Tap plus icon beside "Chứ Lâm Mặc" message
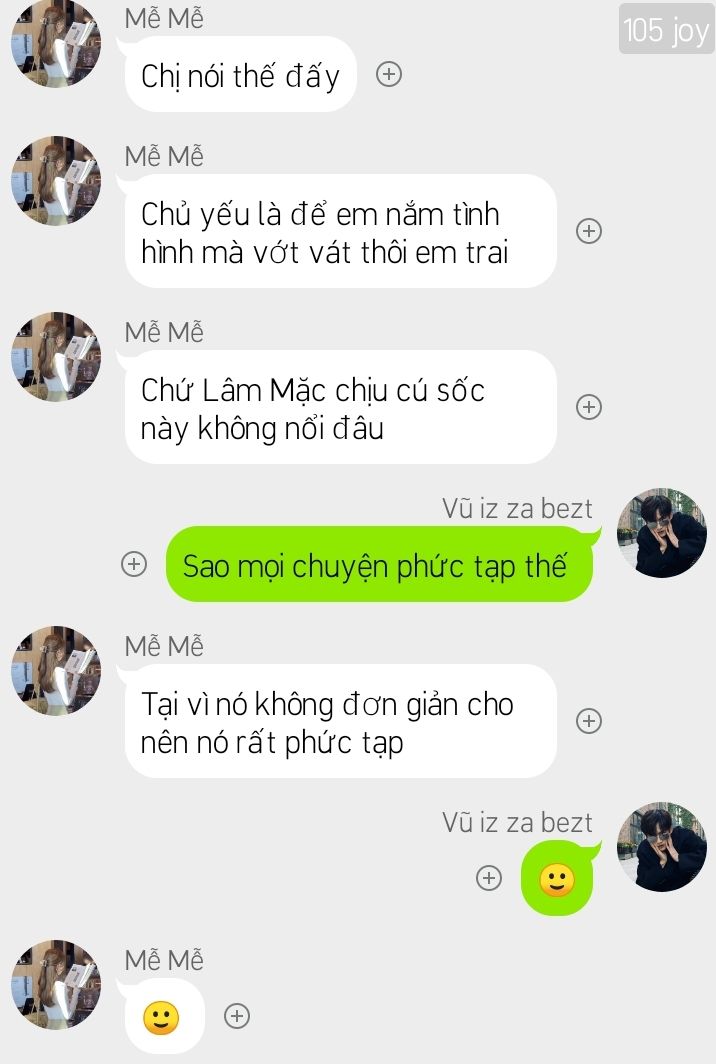The width and height of the screenshot is (716, 1064). tap(589, 407)
